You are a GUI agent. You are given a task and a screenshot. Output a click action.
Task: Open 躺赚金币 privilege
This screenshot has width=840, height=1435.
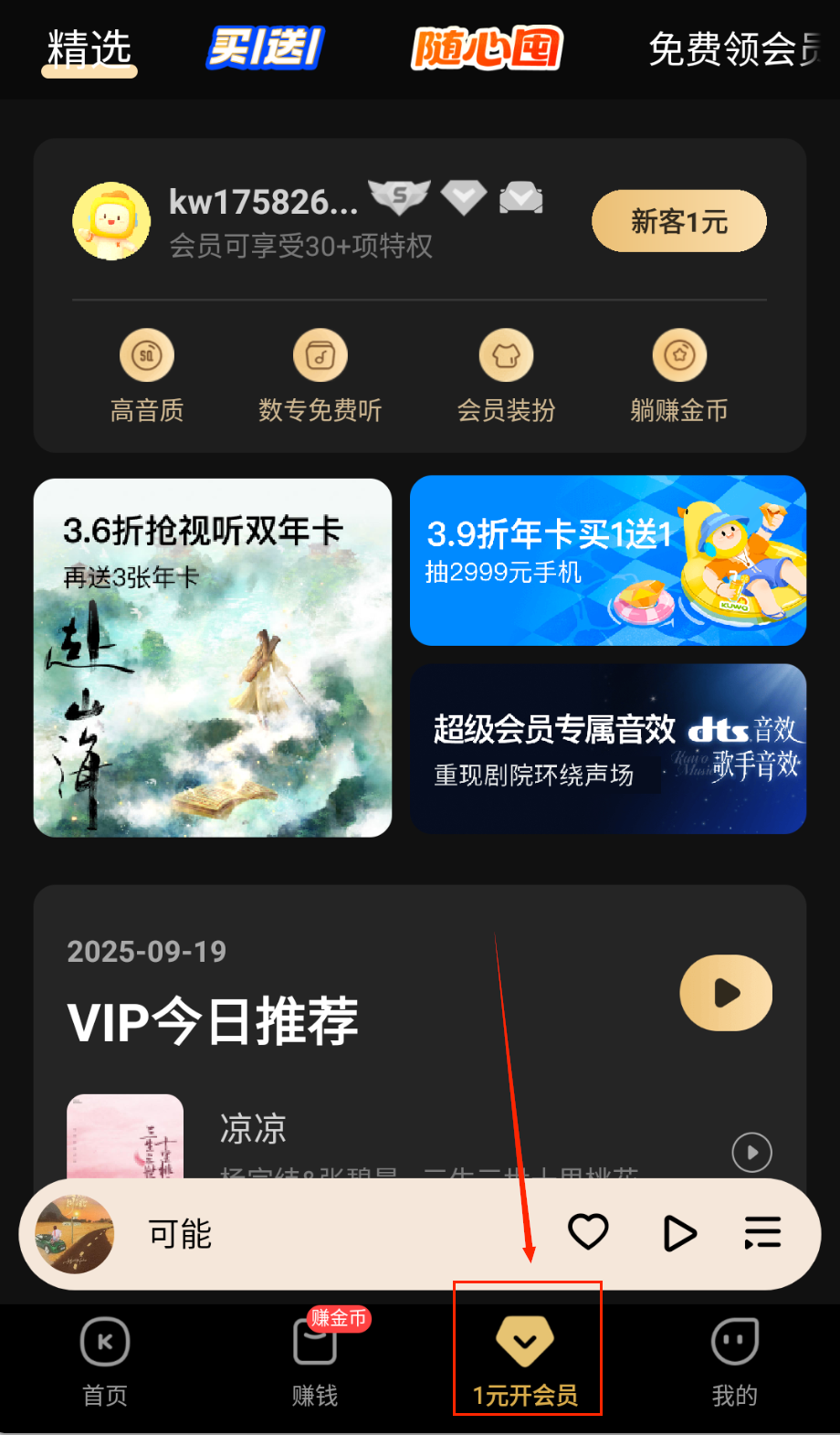pos(679,376)
